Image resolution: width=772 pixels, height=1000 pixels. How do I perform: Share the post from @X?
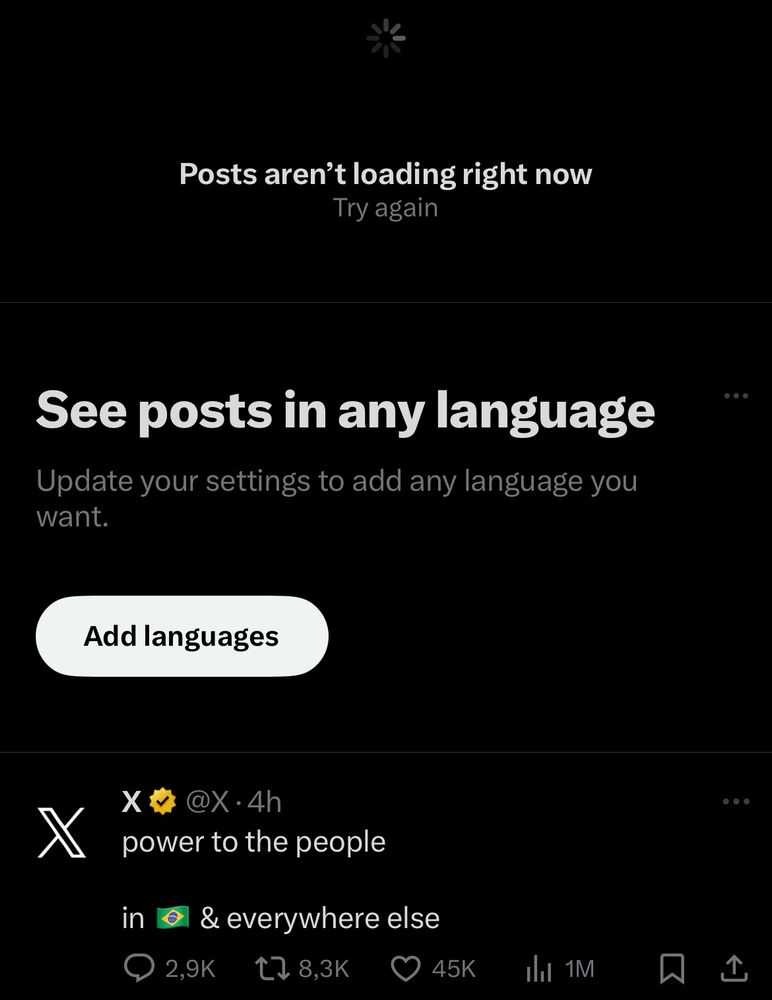(x=734, y=968)
